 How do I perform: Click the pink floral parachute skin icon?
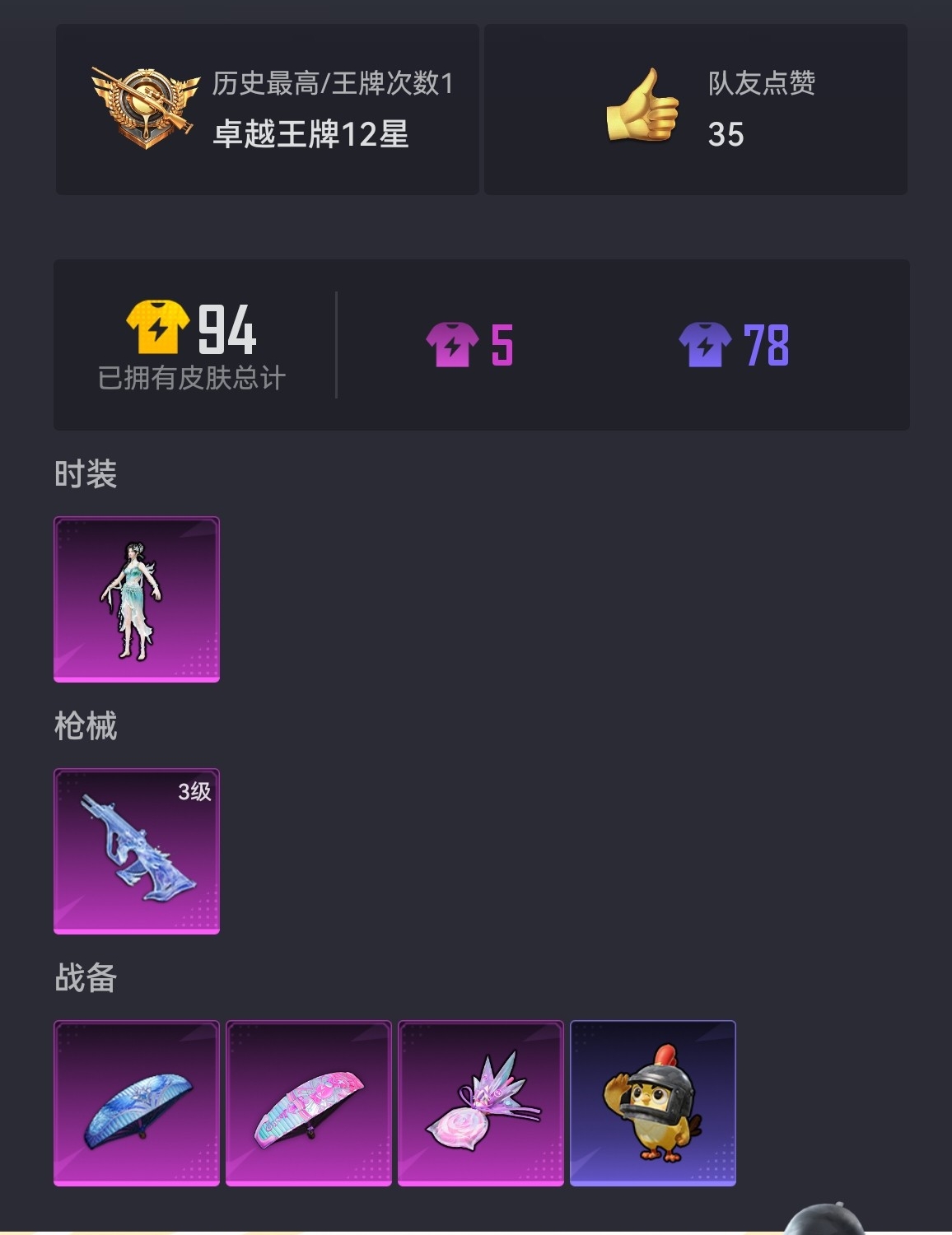pyautogui.click(x=309, y=1103)
